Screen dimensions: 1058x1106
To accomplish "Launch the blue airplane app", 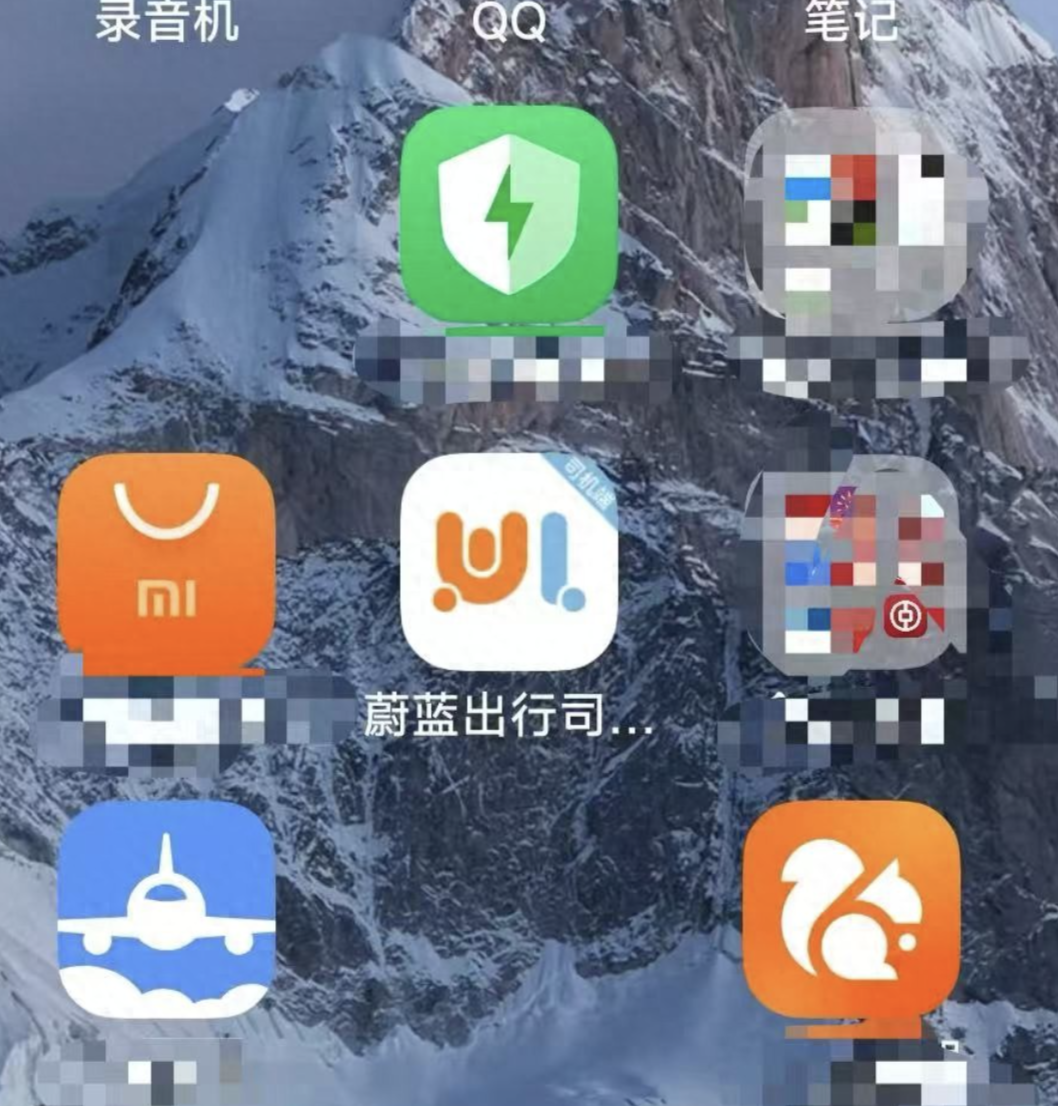I will tap(166, 908).
